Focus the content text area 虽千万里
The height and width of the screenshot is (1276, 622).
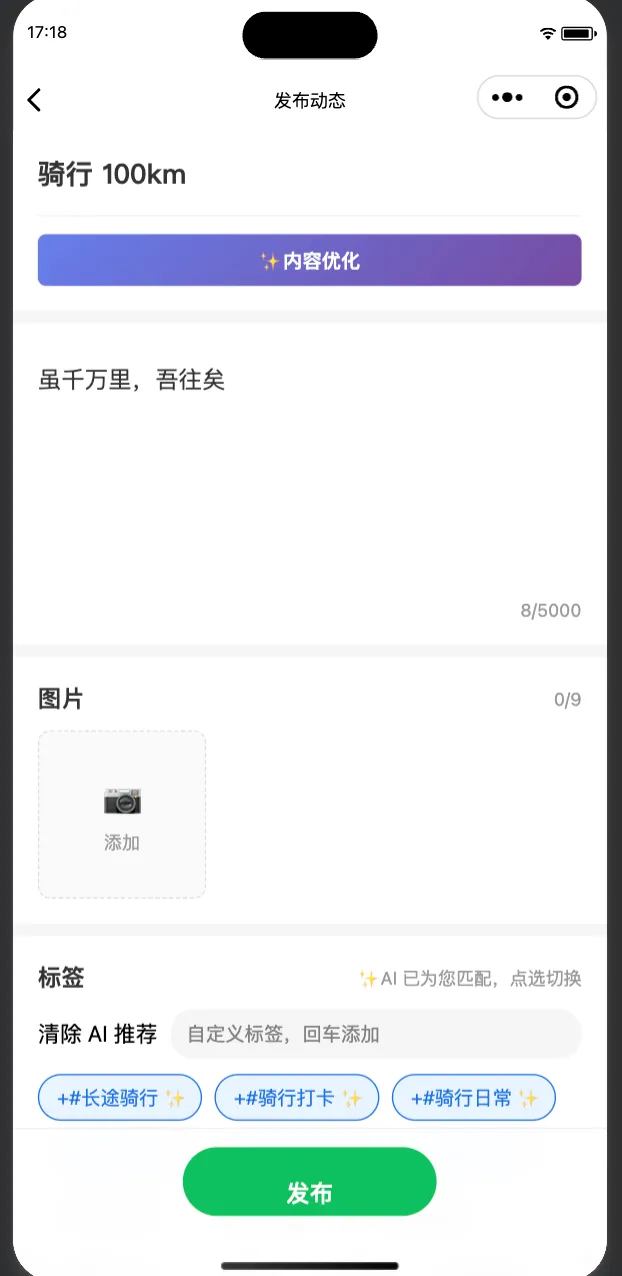309,484
